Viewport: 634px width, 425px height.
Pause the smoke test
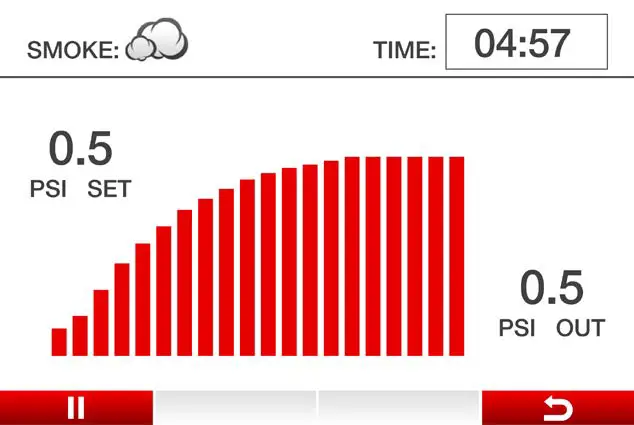pos(76,407)
